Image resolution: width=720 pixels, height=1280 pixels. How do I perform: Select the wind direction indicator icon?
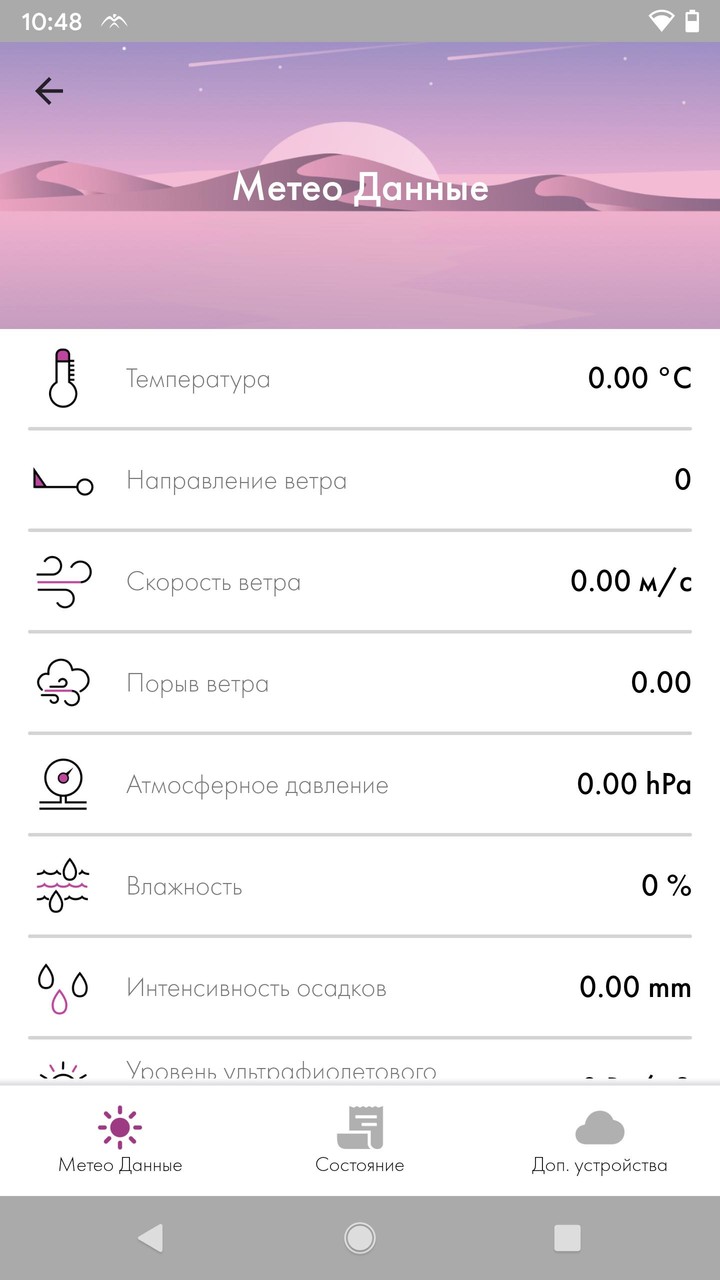coord(62,480)
